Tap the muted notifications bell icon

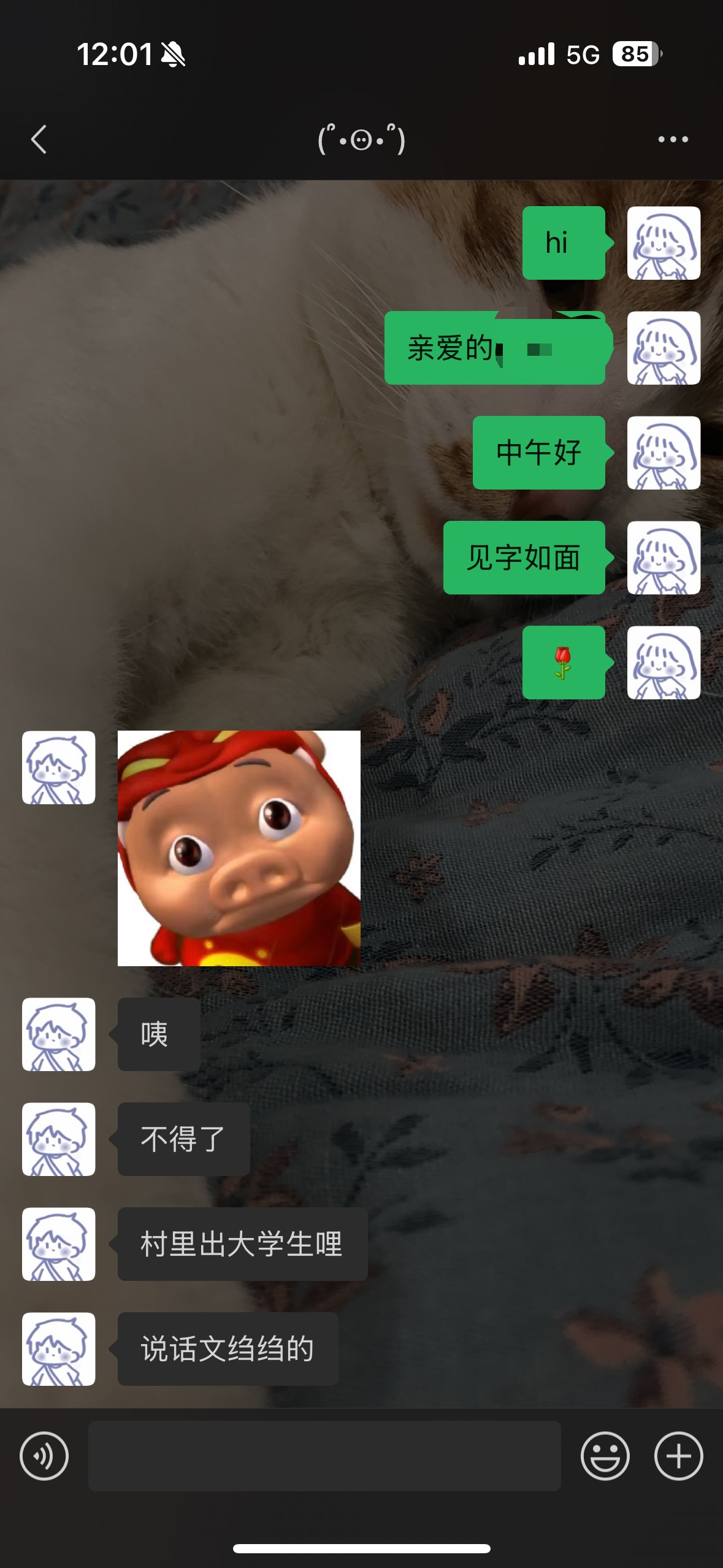pos(174,55)
